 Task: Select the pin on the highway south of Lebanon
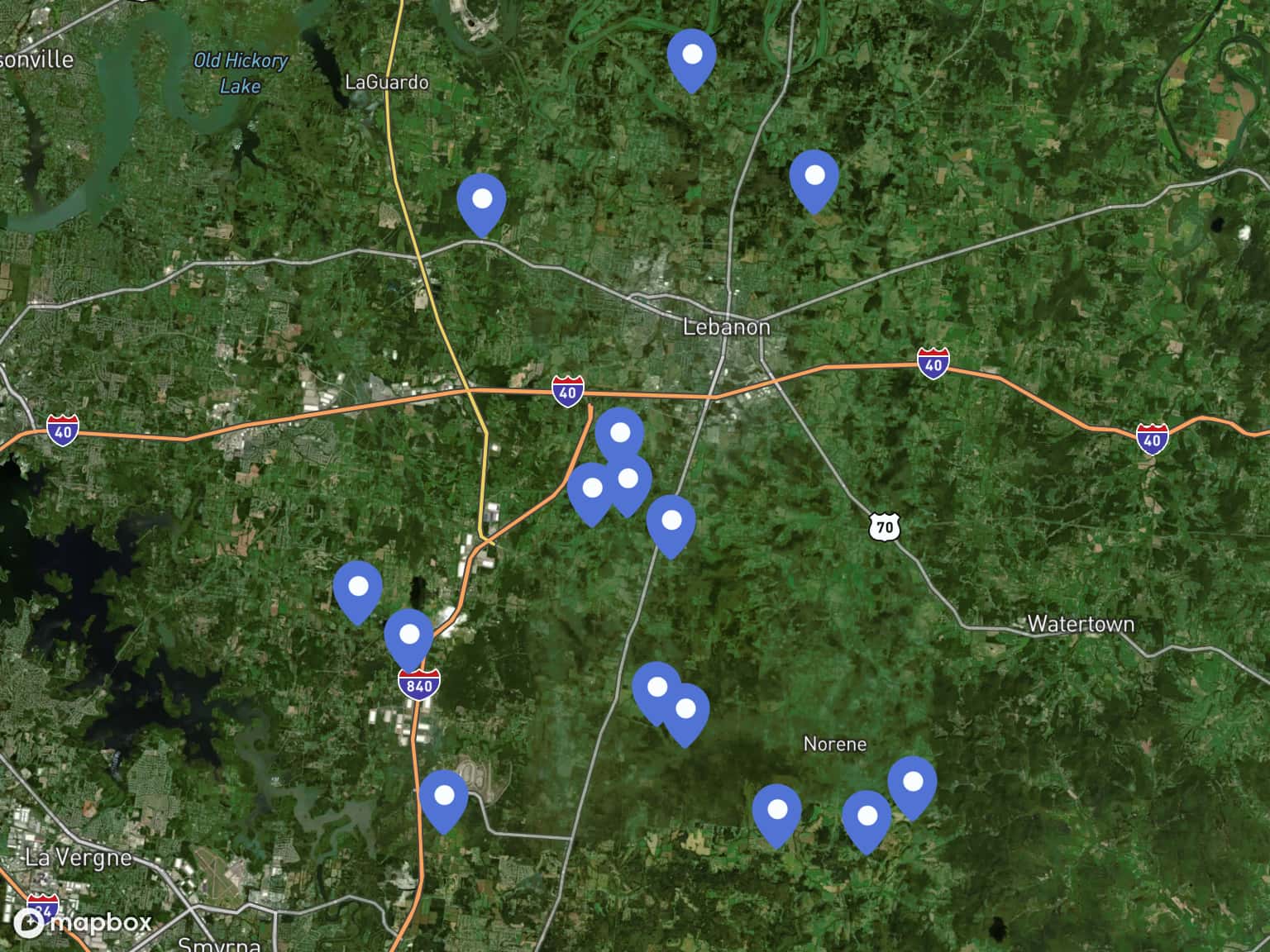[x=671, y=521]
